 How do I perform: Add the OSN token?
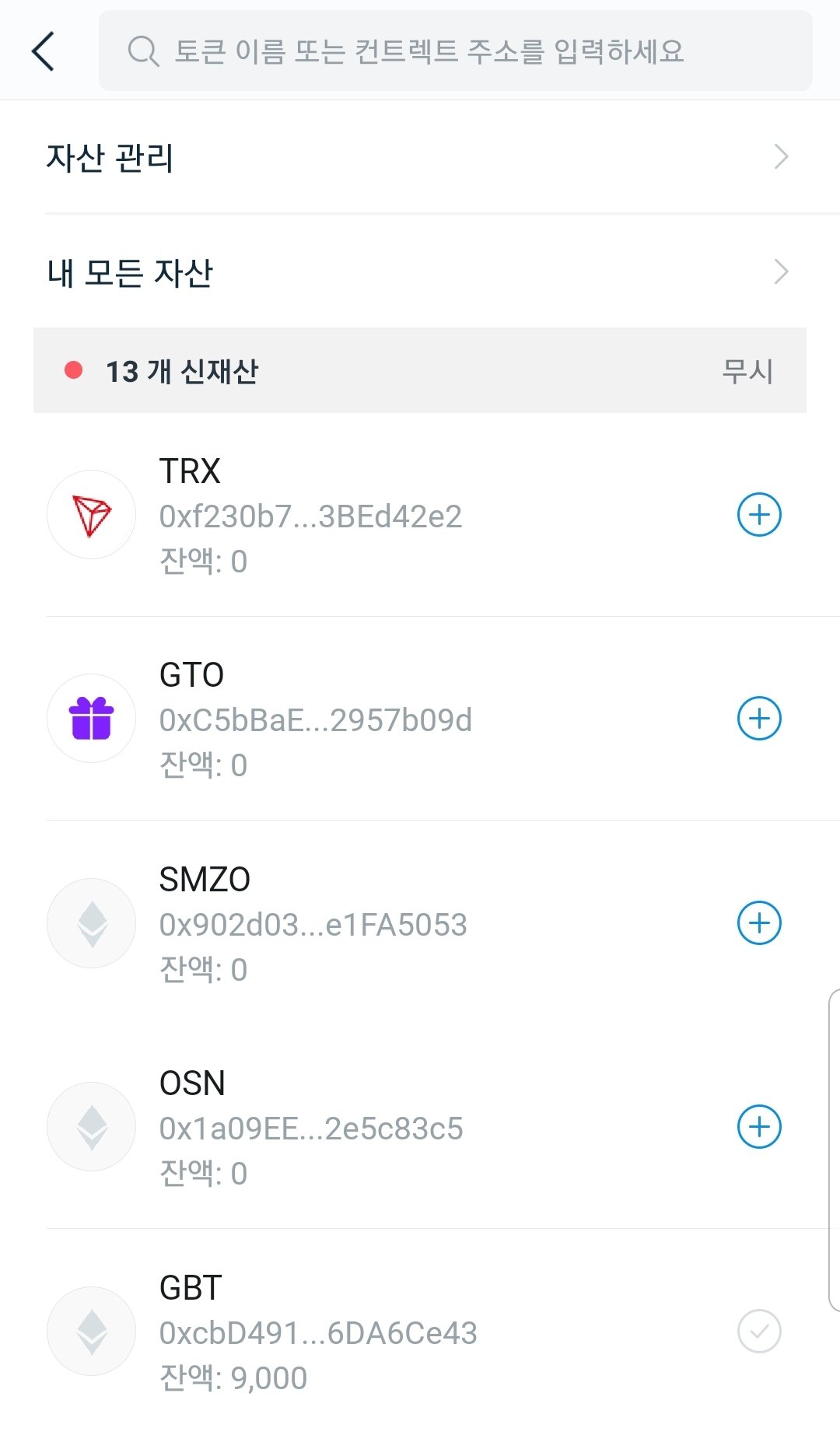coord(759,1127)
